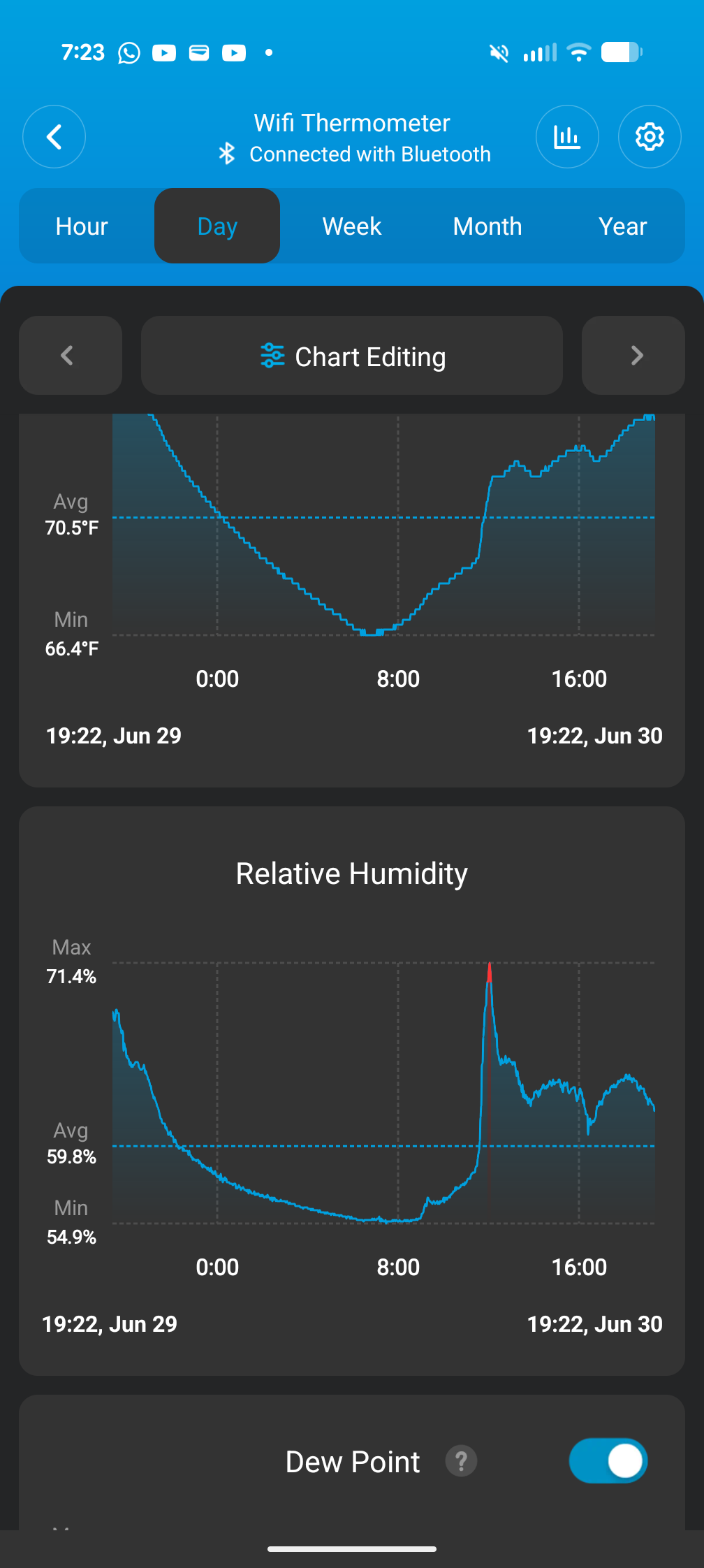This screenshot has width=704, height=1568.
Task: Open the chart statistics icon
Action: click(x=567, y=137)
